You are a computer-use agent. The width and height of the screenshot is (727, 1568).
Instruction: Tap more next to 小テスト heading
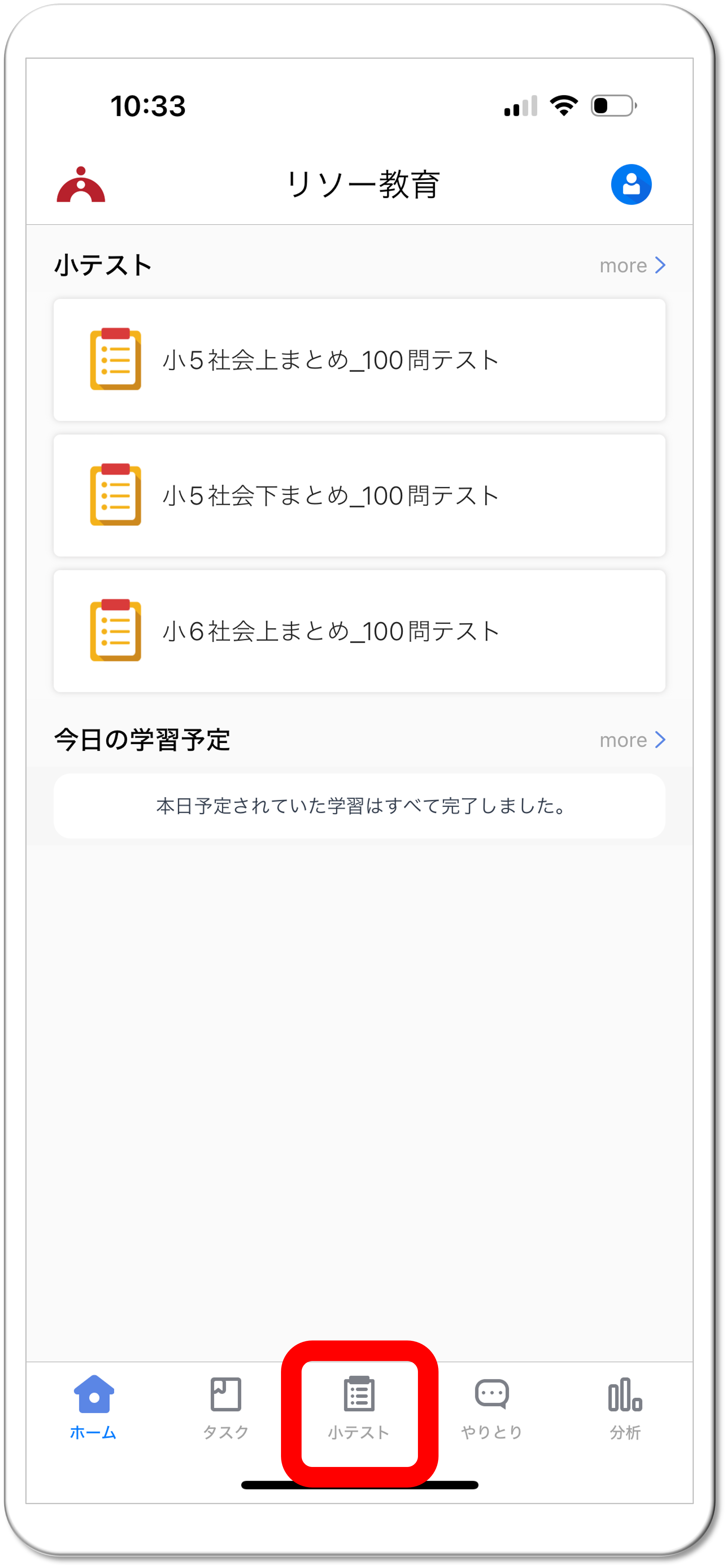[x=632, y=265]
